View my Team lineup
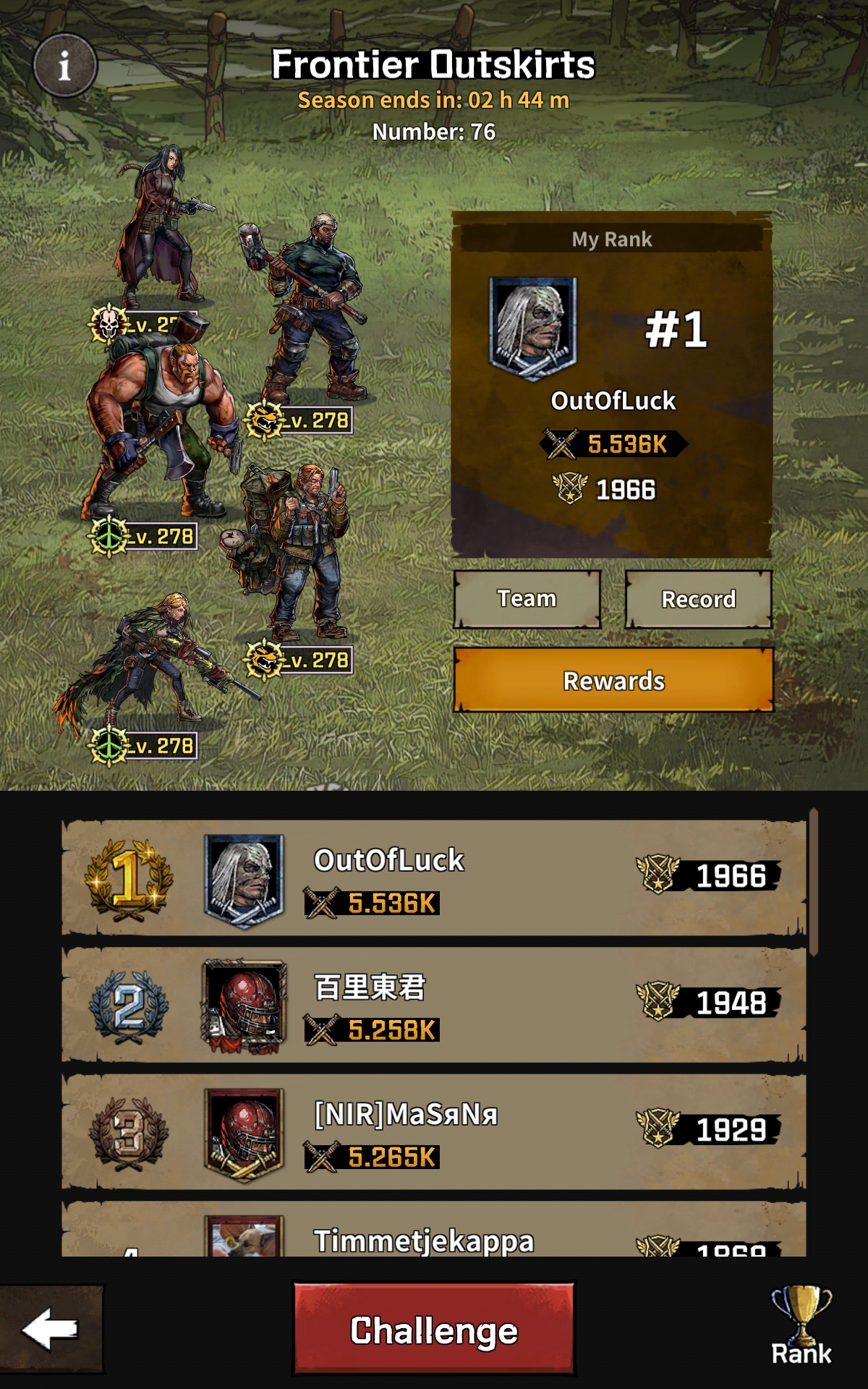 [527, 599]
